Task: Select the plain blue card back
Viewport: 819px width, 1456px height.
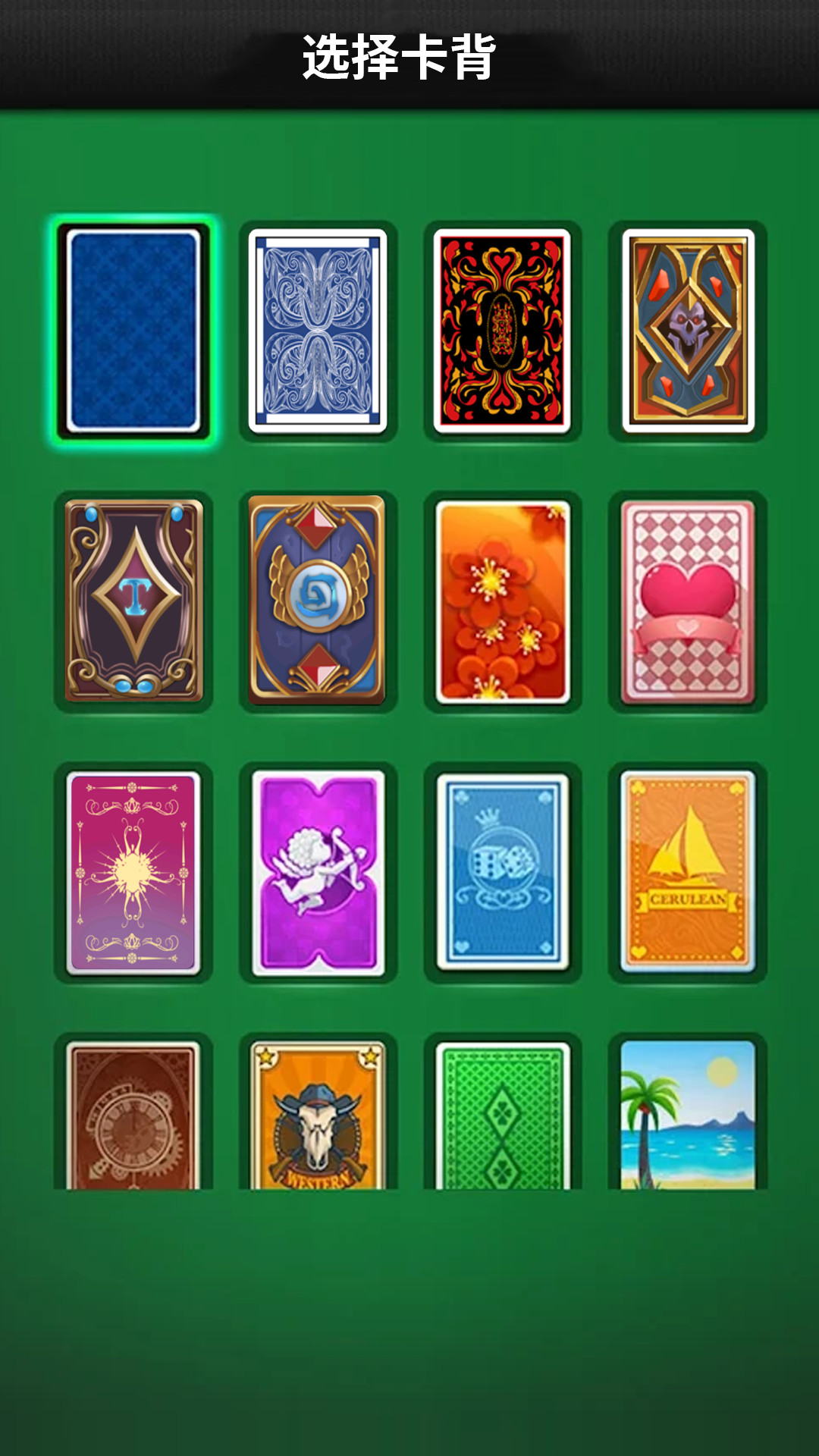Action: (133, 331)
